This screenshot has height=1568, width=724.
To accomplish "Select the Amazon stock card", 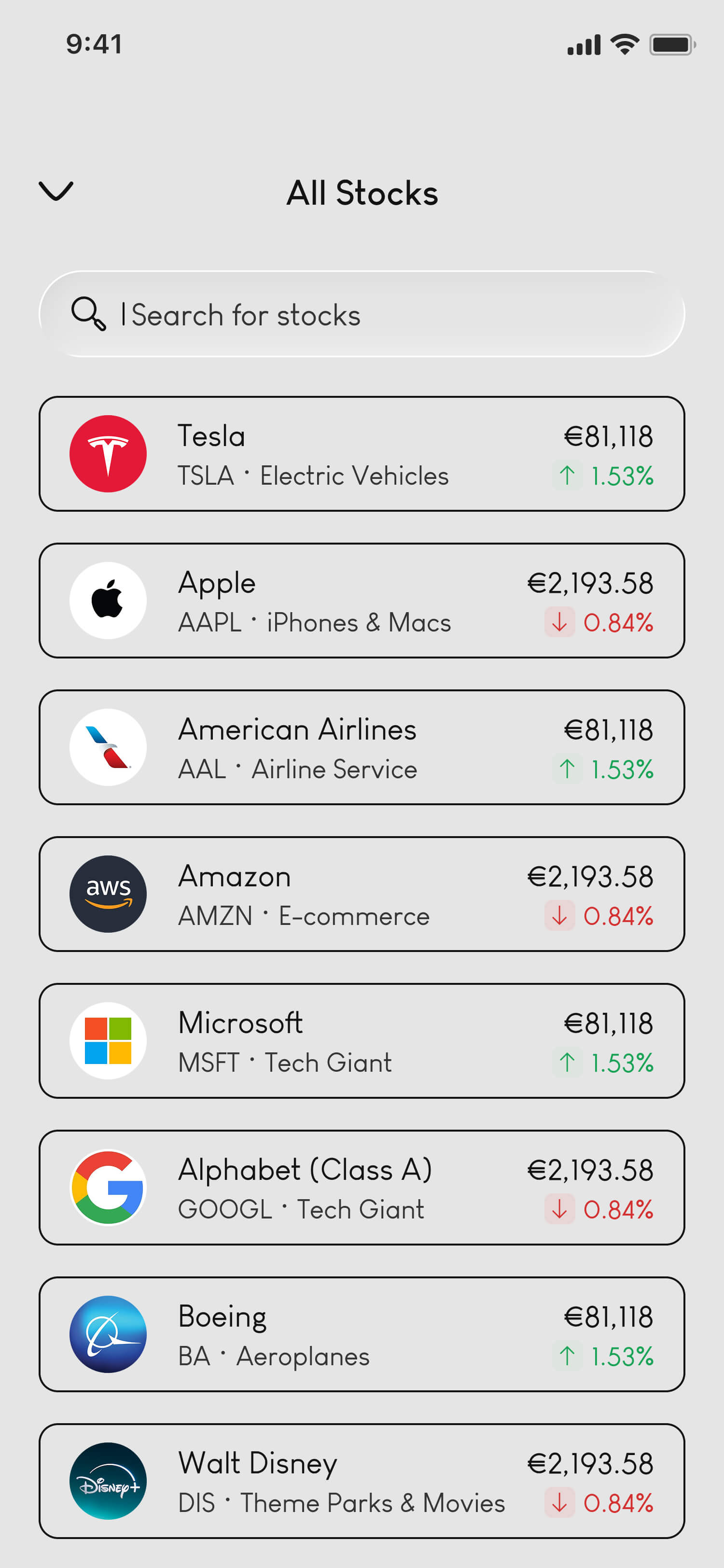I will (362, 894).
